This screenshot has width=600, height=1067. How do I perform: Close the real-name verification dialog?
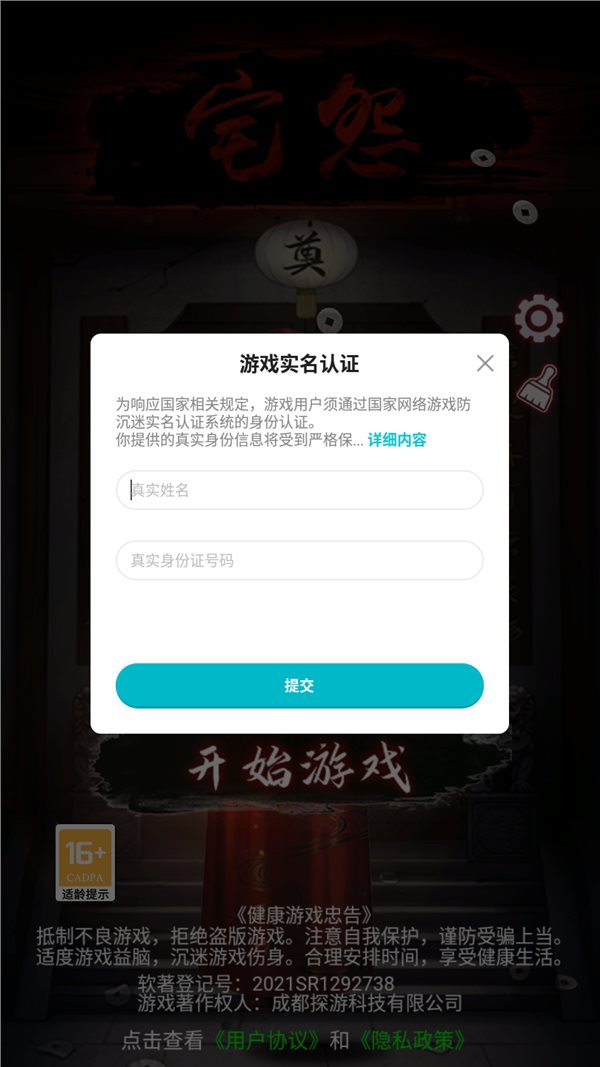[485, 363]
